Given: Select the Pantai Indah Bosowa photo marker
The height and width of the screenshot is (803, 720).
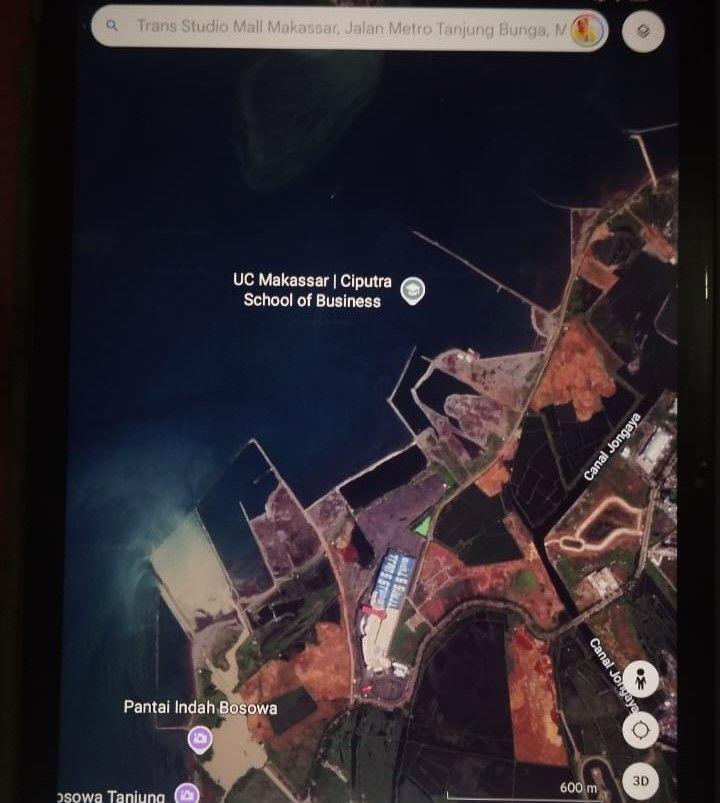Looking at the screenshot, I should [200, 740].
